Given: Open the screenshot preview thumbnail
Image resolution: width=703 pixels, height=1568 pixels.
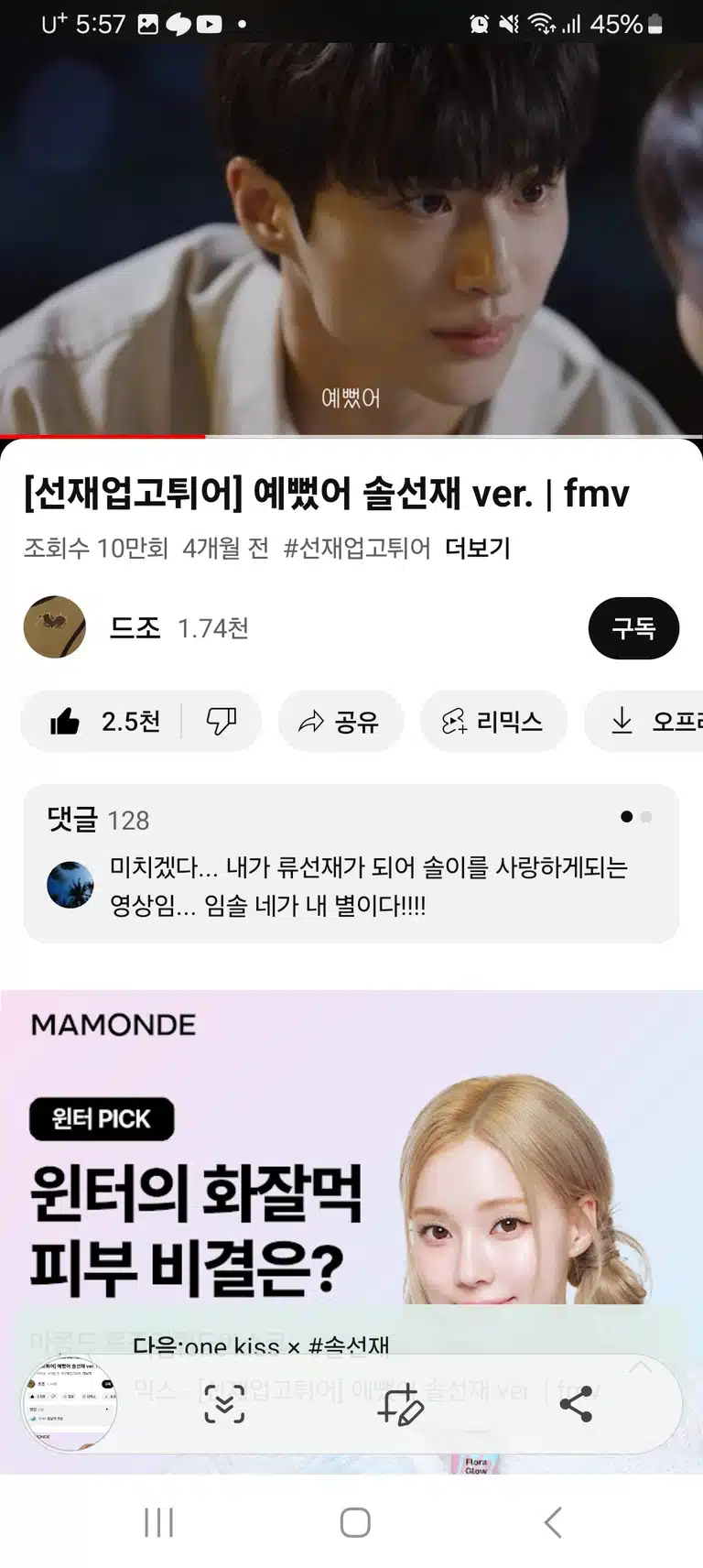Looking at the screenshot, I should click(x=70, y=1403).
